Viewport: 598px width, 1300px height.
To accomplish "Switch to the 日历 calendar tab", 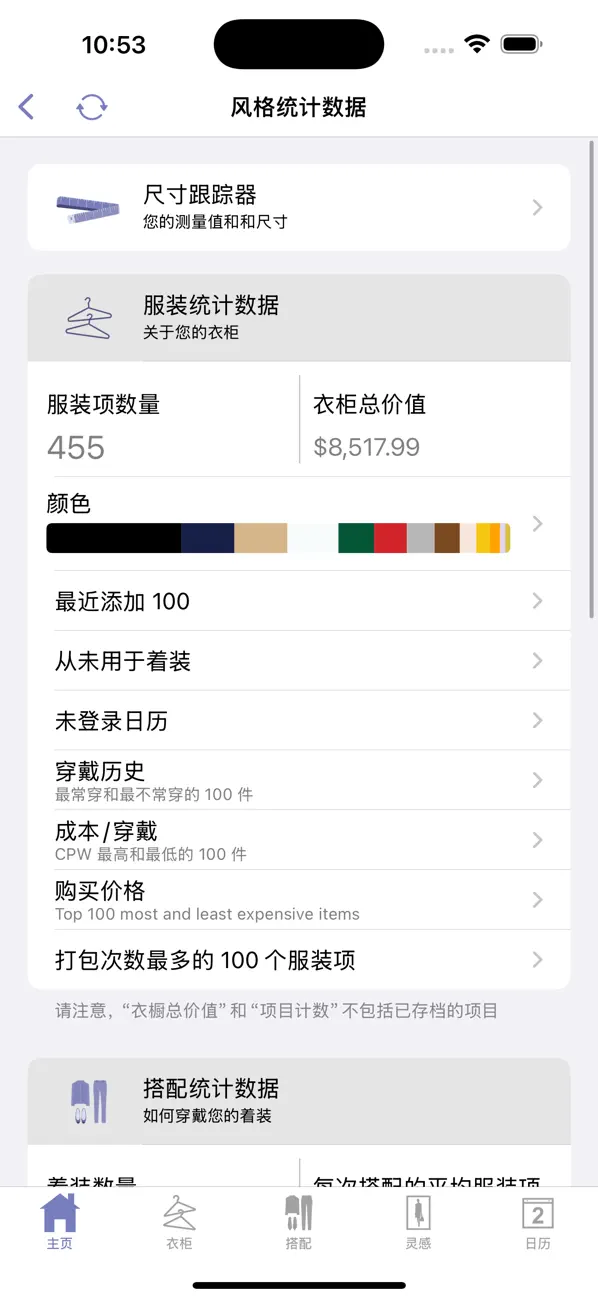I will click(538, 1221).
